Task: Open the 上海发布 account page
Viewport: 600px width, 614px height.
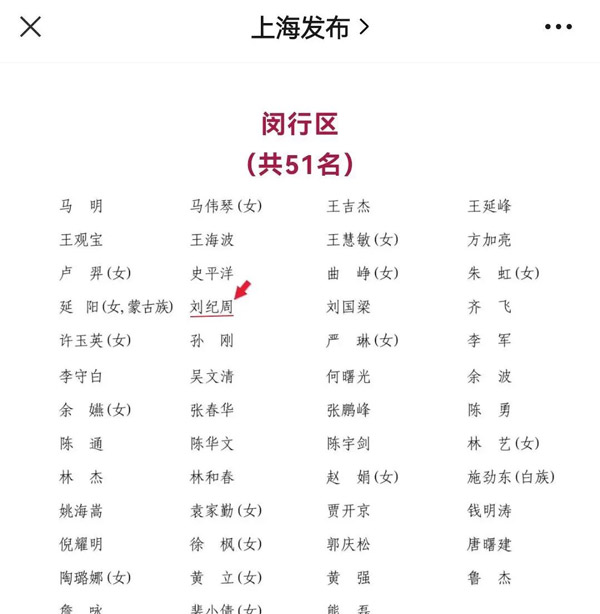Action: (x=309, y=27)
